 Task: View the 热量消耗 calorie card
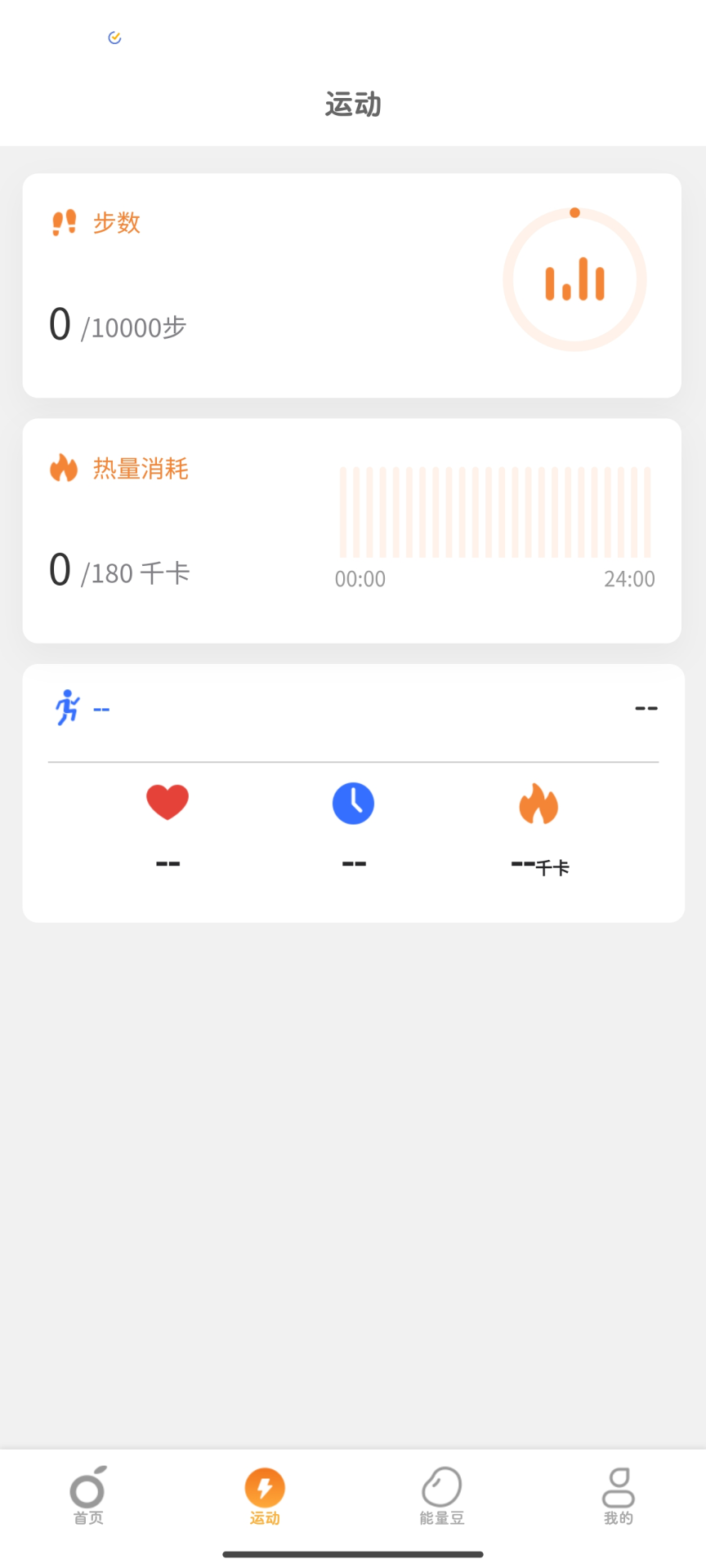click(351, 530)
